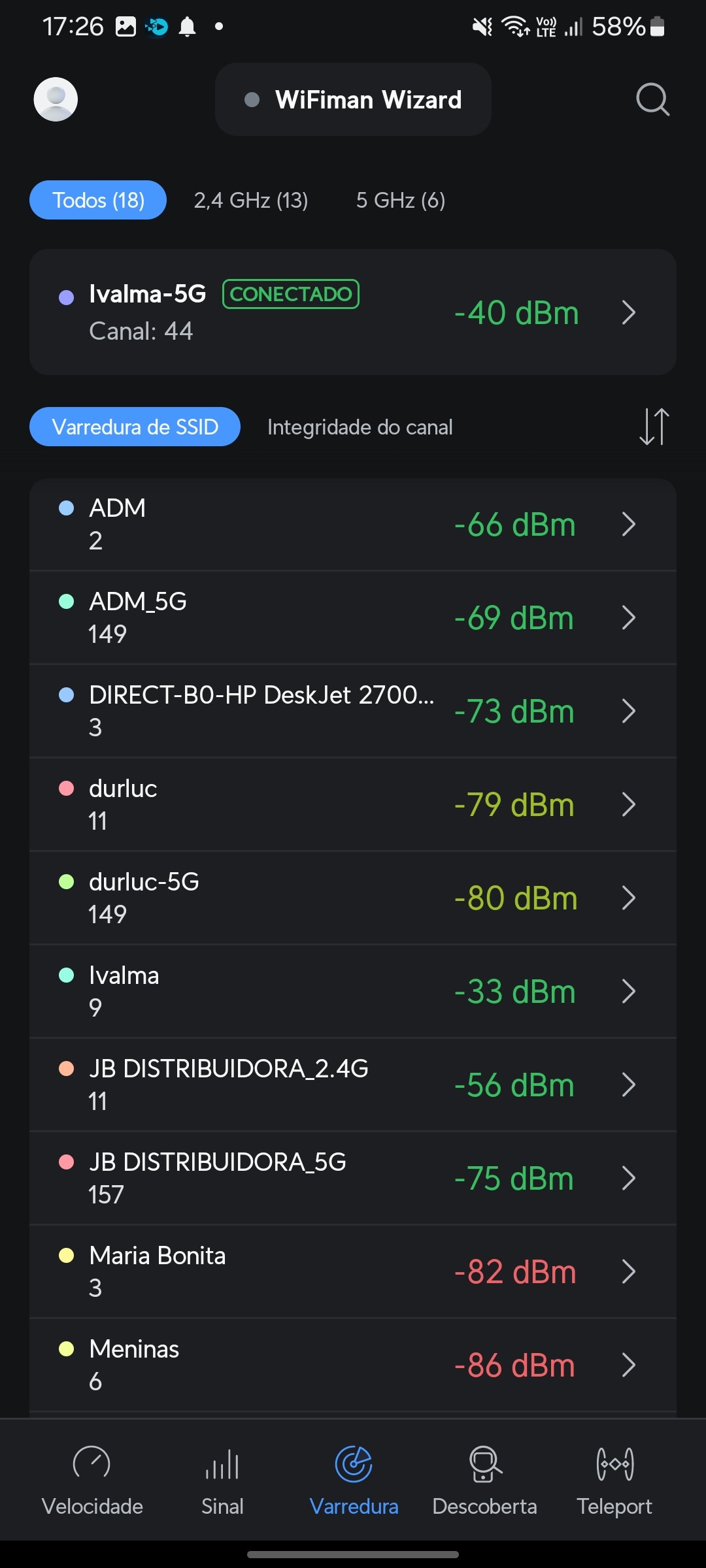Filter networks by 5 GHz (6)
This screenshot has height=1568, width=706.
[400, 200]
